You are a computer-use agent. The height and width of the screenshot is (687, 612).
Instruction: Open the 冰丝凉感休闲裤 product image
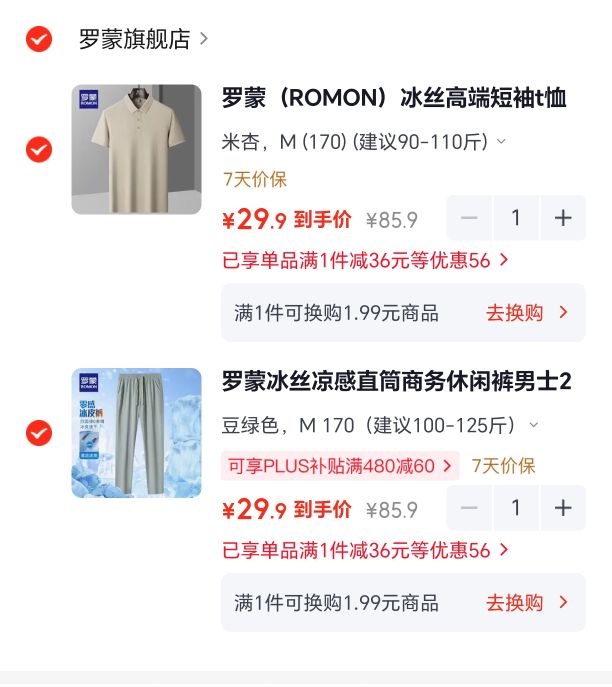[137, 433]
